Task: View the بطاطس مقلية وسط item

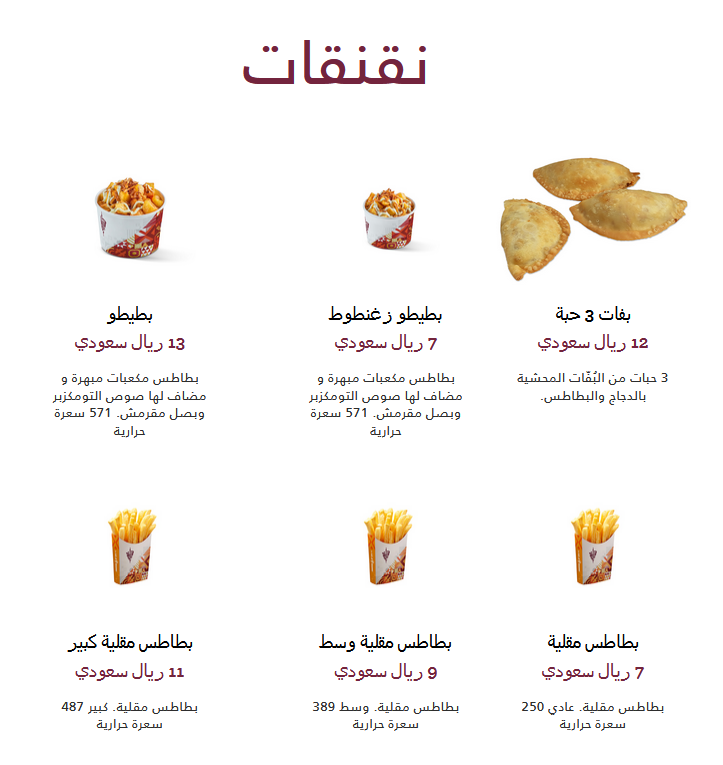Action: [x=386, y=642]
